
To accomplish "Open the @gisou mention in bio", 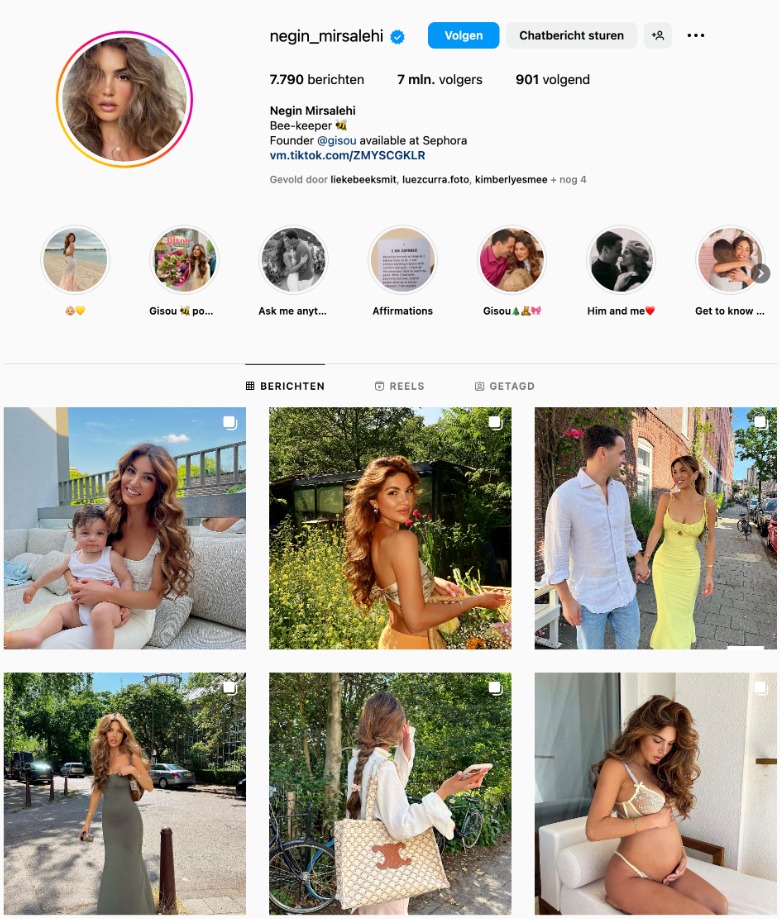I will point(337,141).
